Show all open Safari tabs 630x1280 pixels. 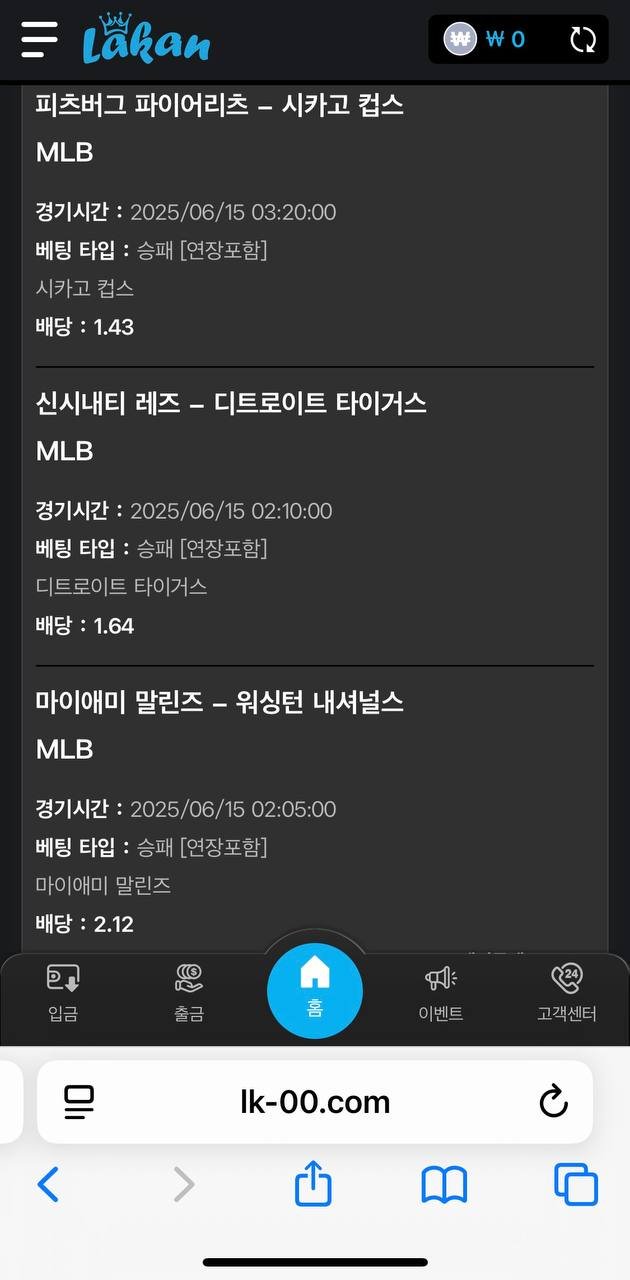tap(576, 1185)
